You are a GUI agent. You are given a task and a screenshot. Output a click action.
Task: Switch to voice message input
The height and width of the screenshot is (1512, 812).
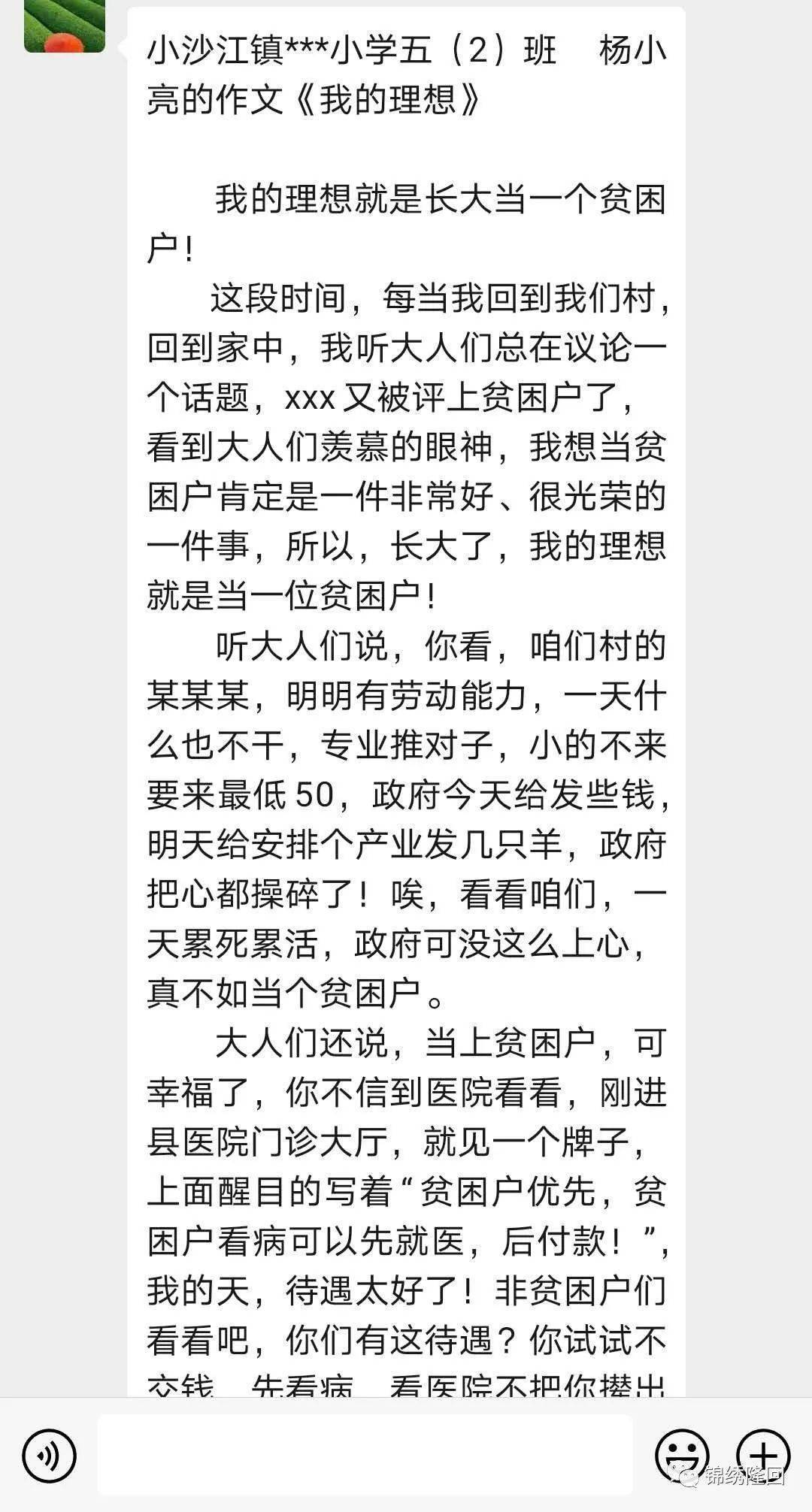pyautogui.click(x=50, y=1456)
